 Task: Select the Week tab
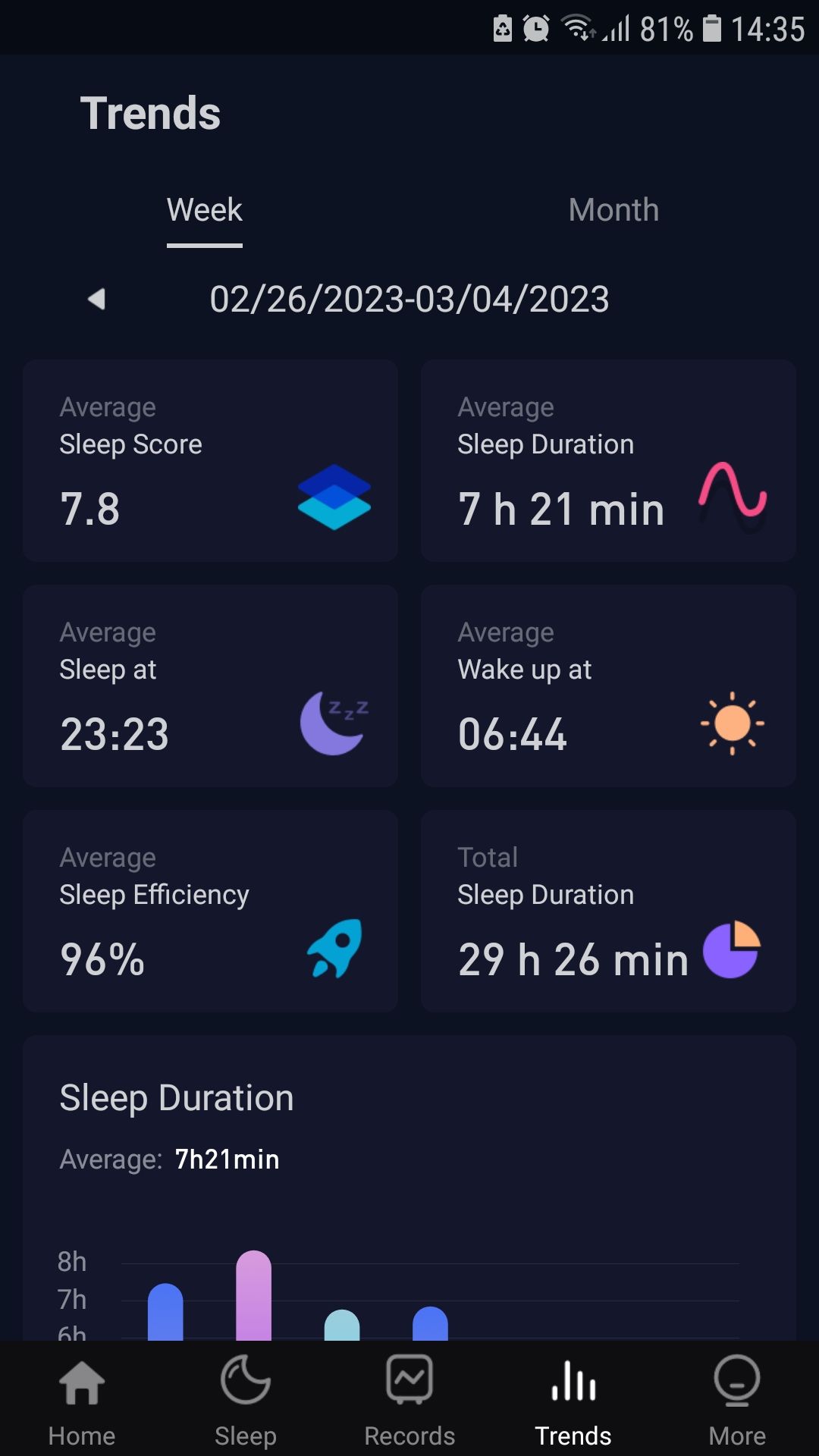tap(205, 210)
